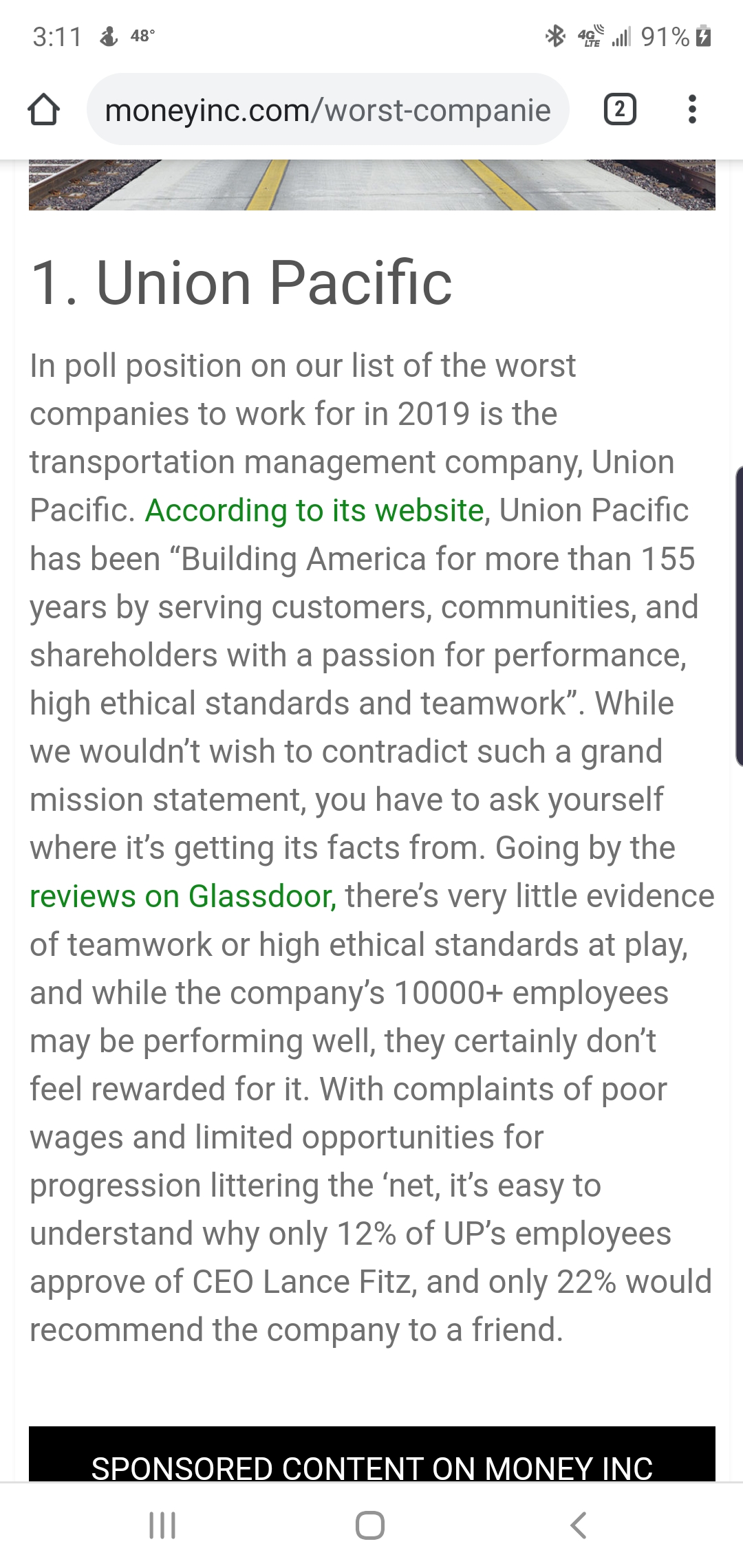Image resolution: width=743 pixels, height=1568 pixels.
Task: Go to Chrome home page
Action: coord(43,110)
